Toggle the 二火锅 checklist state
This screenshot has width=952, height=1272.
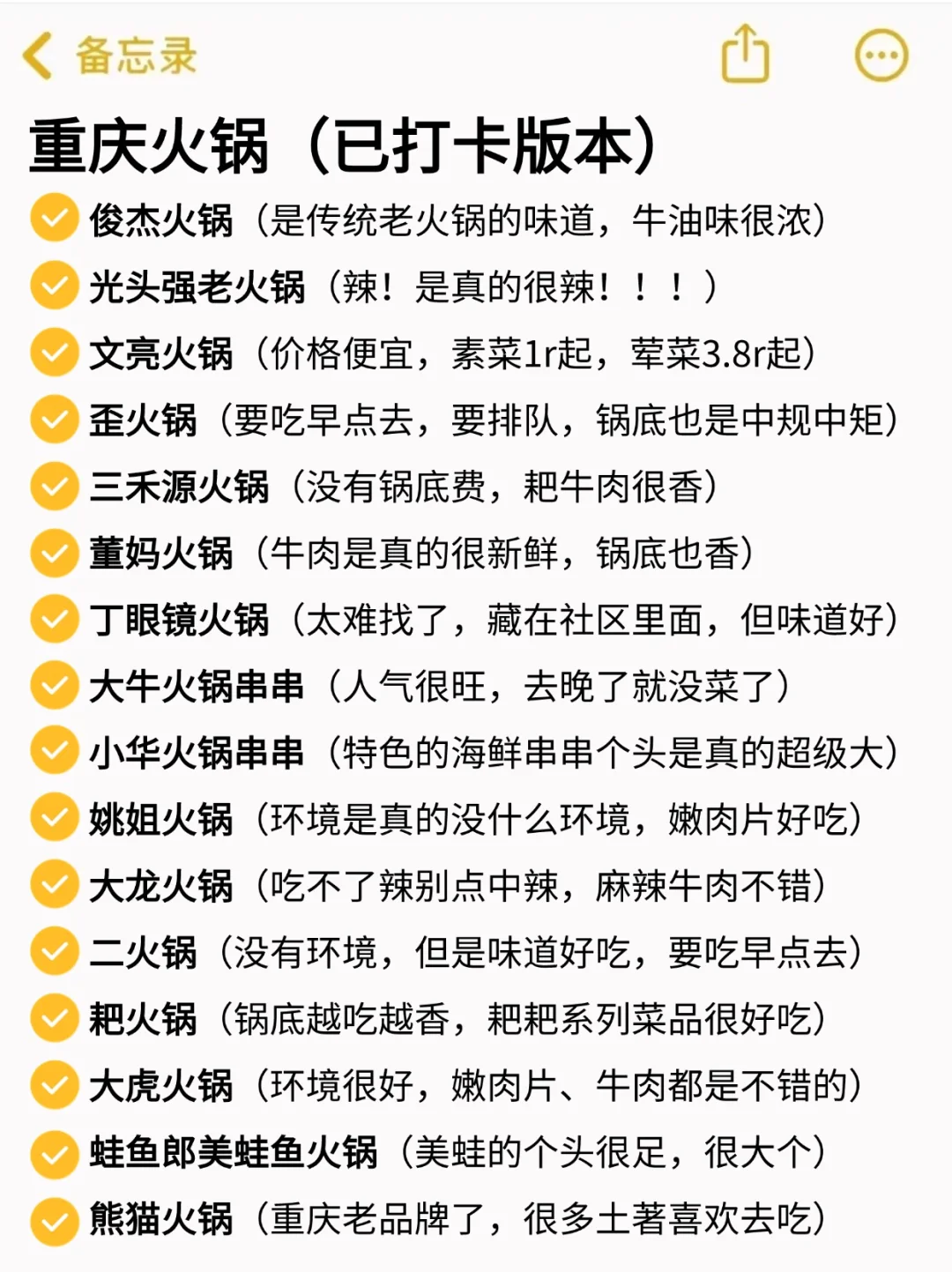click(x=53, y=952)
